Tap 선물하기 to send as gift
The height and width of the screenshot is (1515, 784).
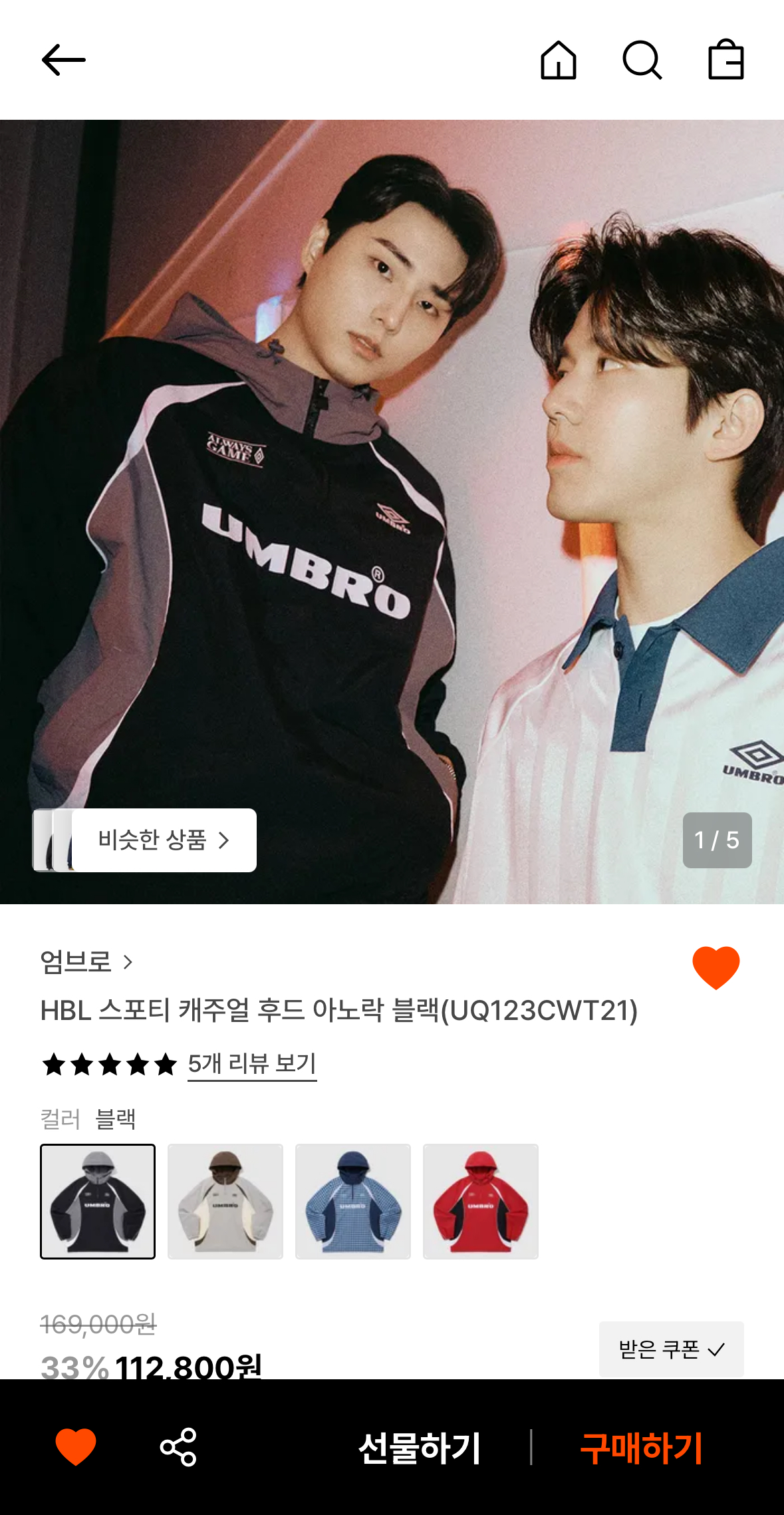[x=419, y=1448]
